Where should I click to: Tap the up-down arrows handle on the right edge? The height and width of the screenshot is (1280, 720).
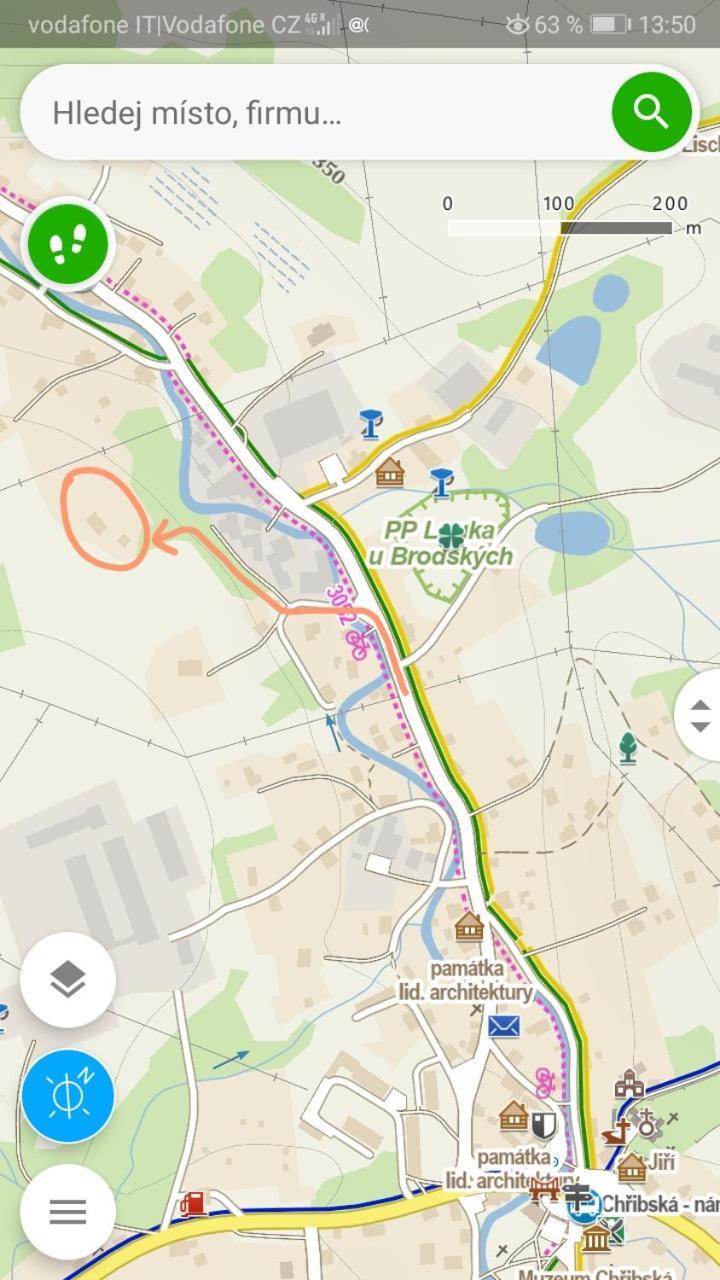(x=700, y=715)
